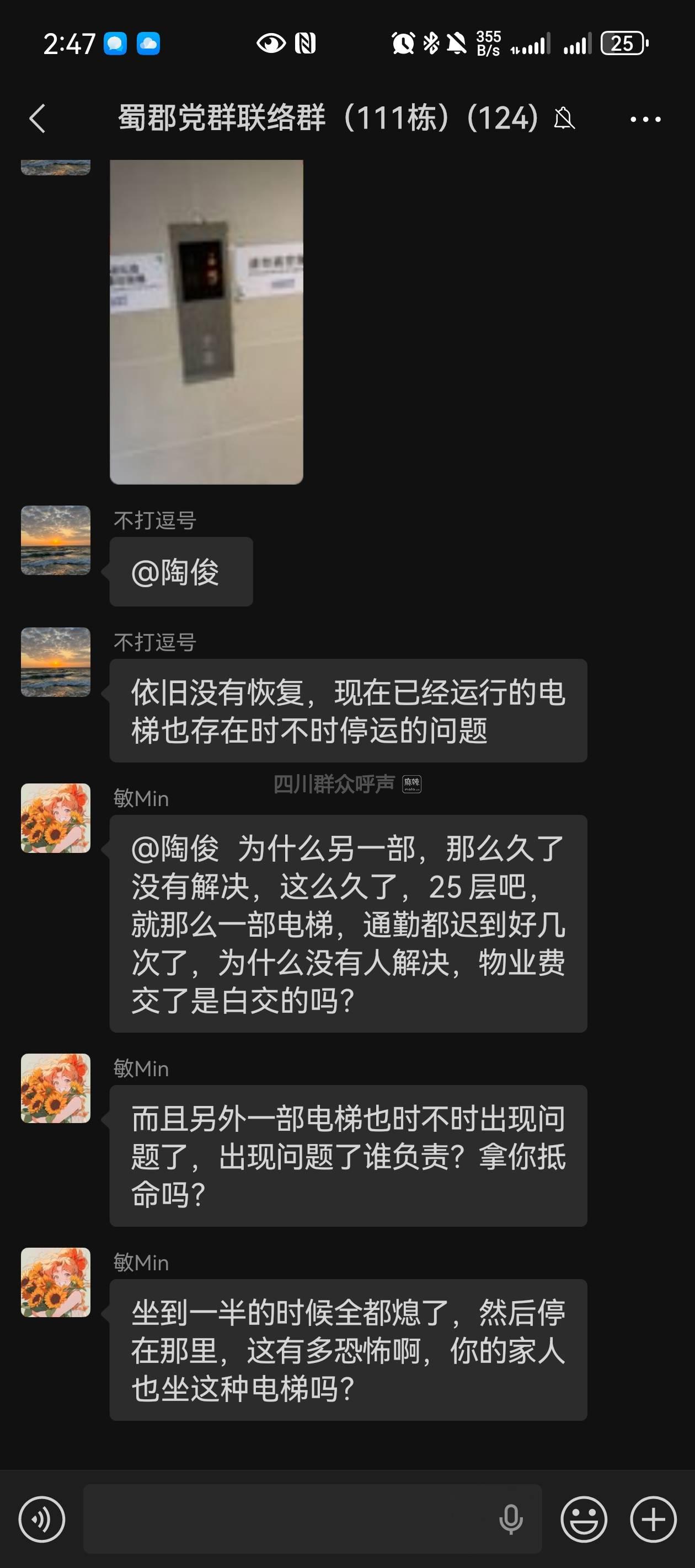
Task: Go back from the group chat
Action: [x=38, y=118]
